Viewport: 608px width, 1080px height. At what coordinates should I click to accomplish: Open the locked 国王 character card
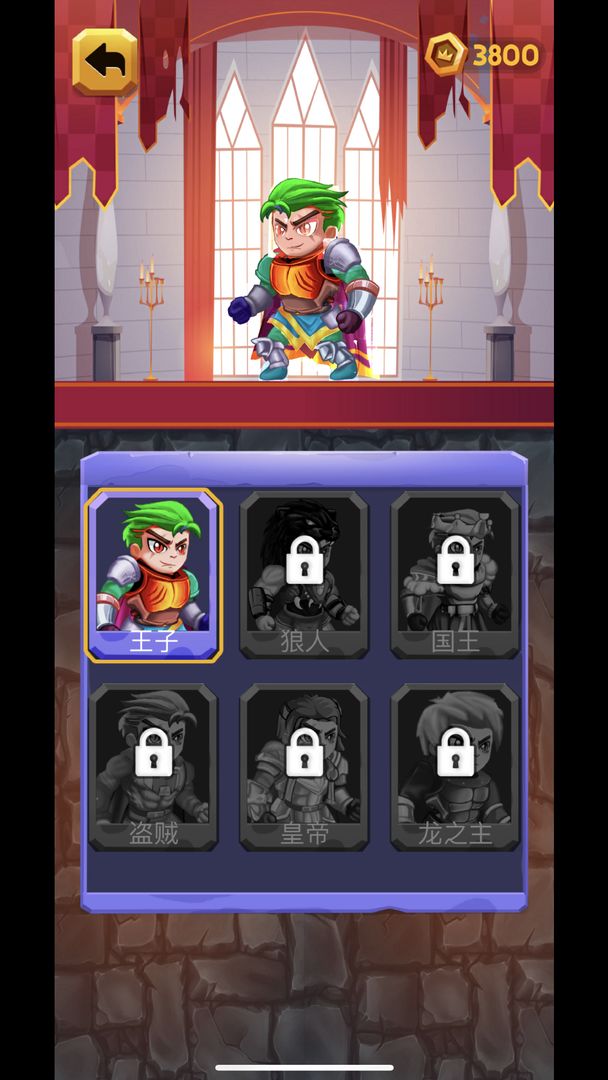point(455,575)
